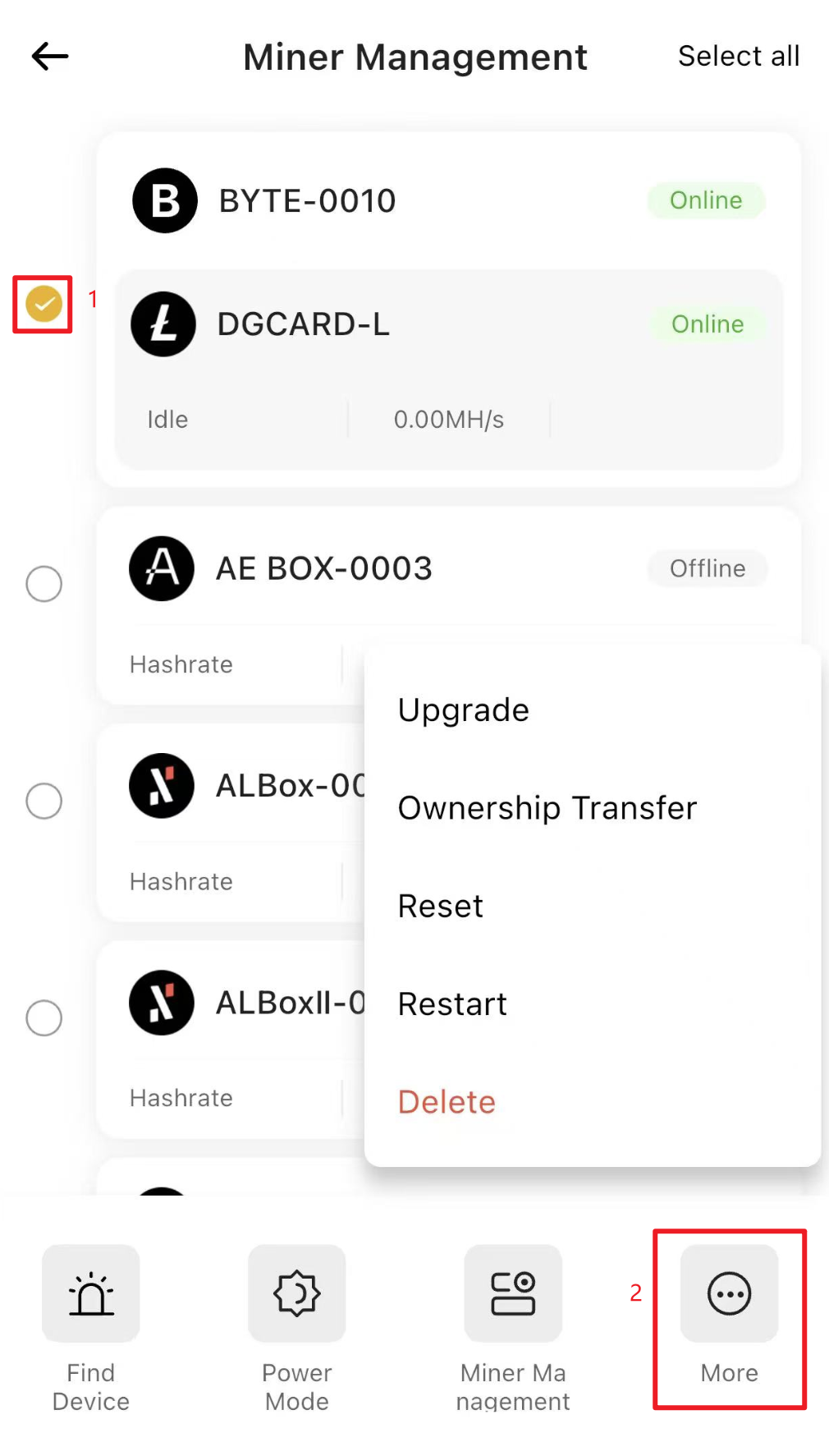829x1456 pixels.
Task: Go back using the arrow icon
Action: pos(50,57)
